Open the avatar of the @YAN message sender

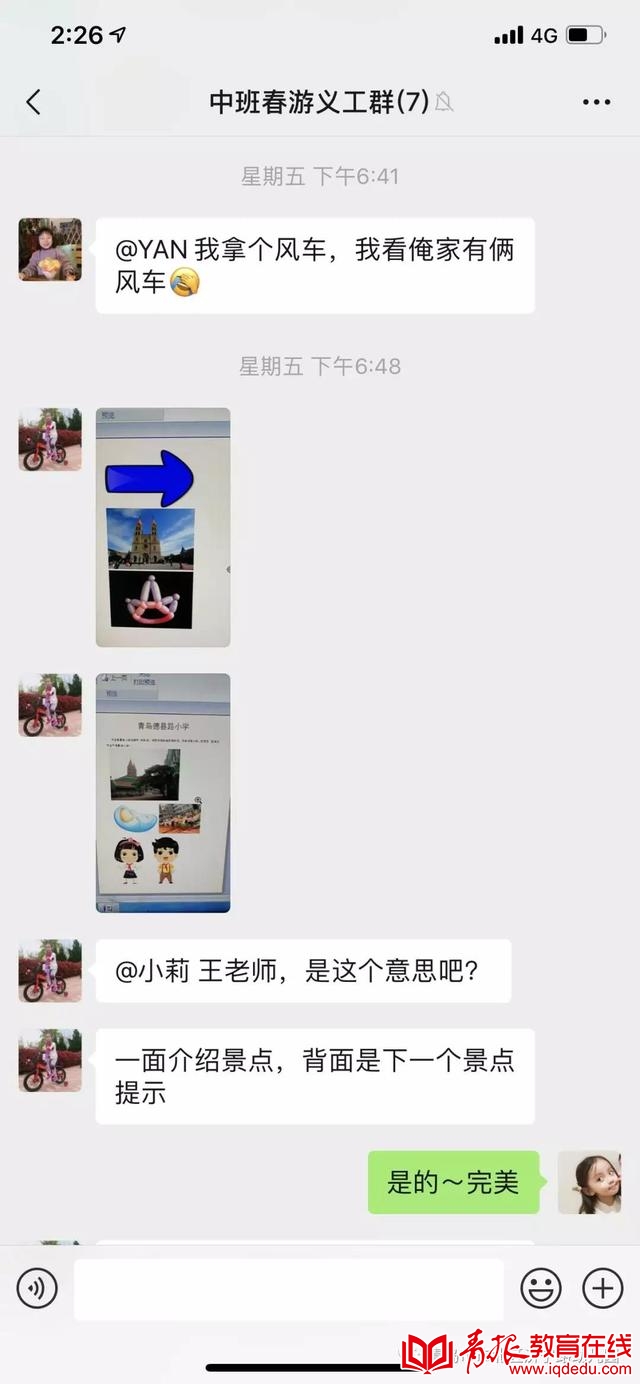pyautogui.click(x=50, y=249)
